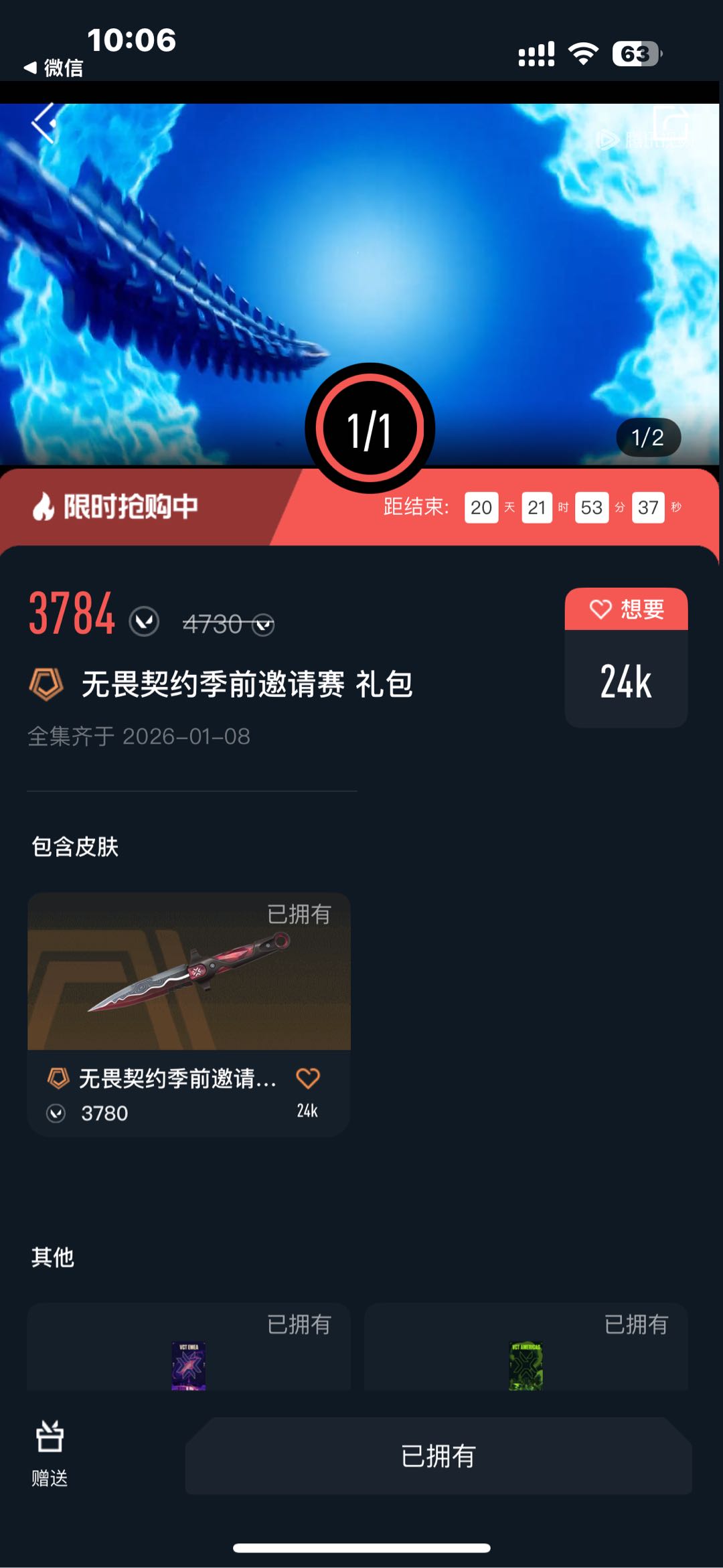The width and height of the screenshot is (723, 1568).
Task: Tap the 1/2 media page indicator
Action: [x=647, y=438]
